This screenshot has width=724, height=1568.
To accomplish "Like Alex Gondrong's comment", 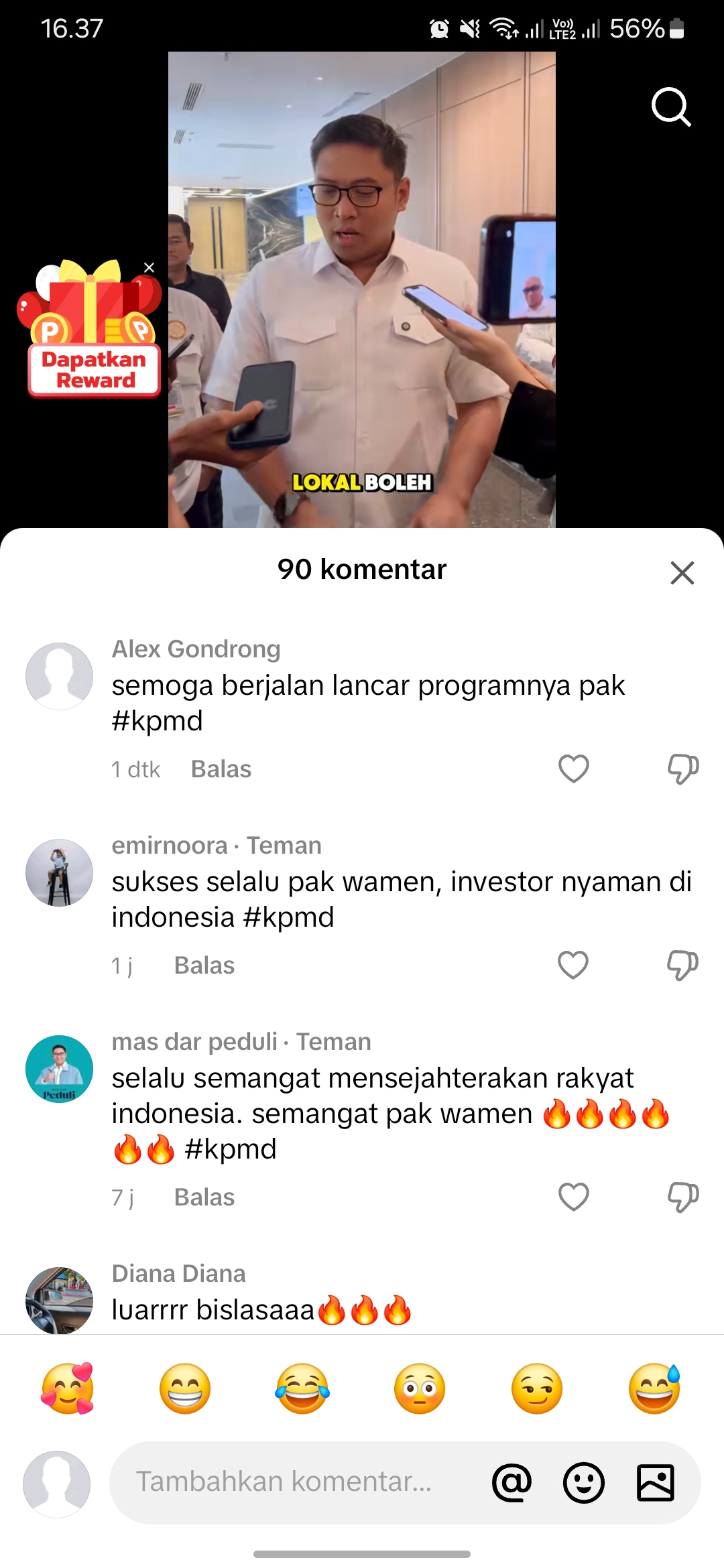I will 574,769.
